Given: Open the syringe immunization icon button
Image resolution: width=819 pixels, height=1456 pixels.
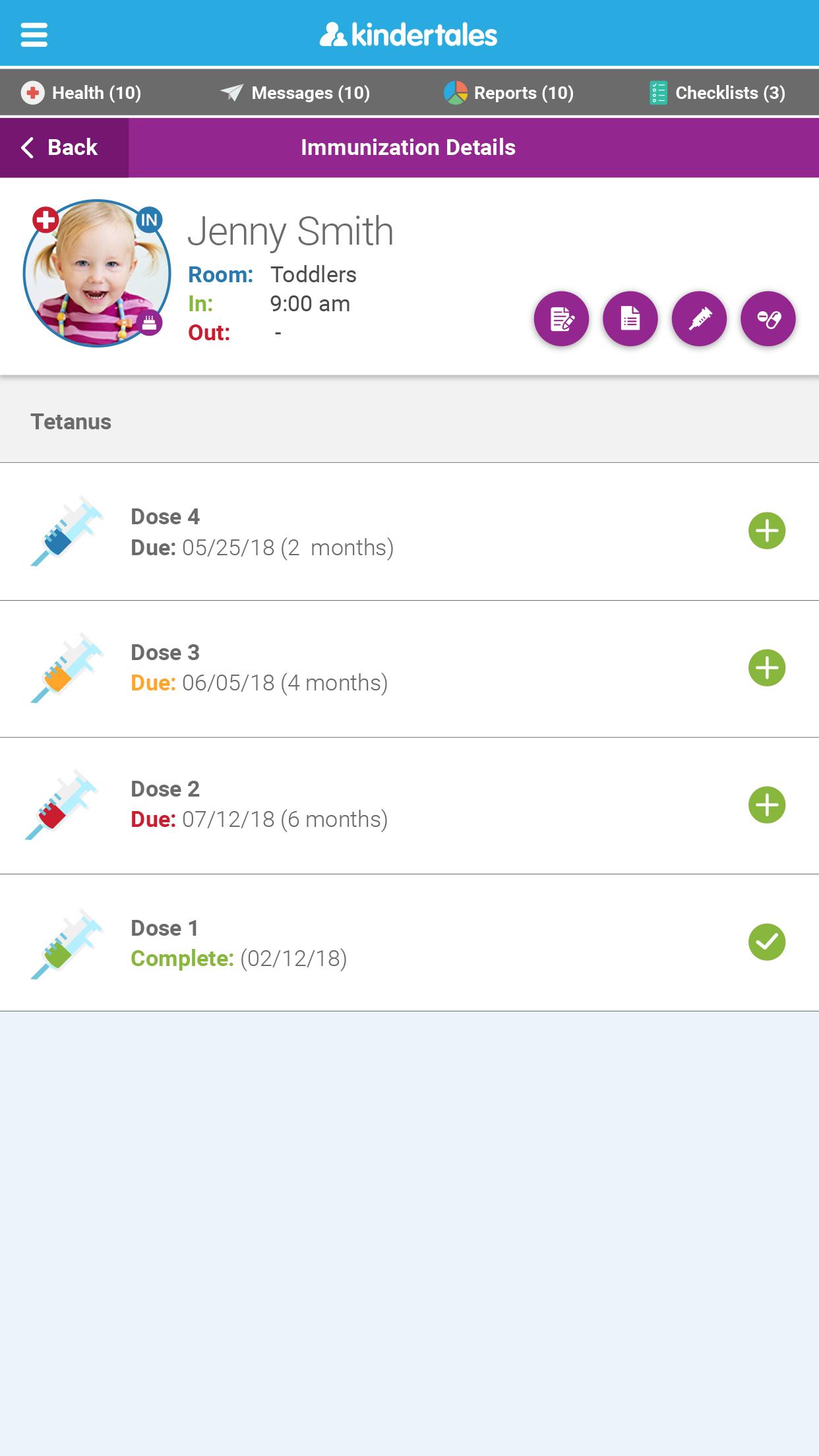Looking at the screenshot, I should click(699, 319).
